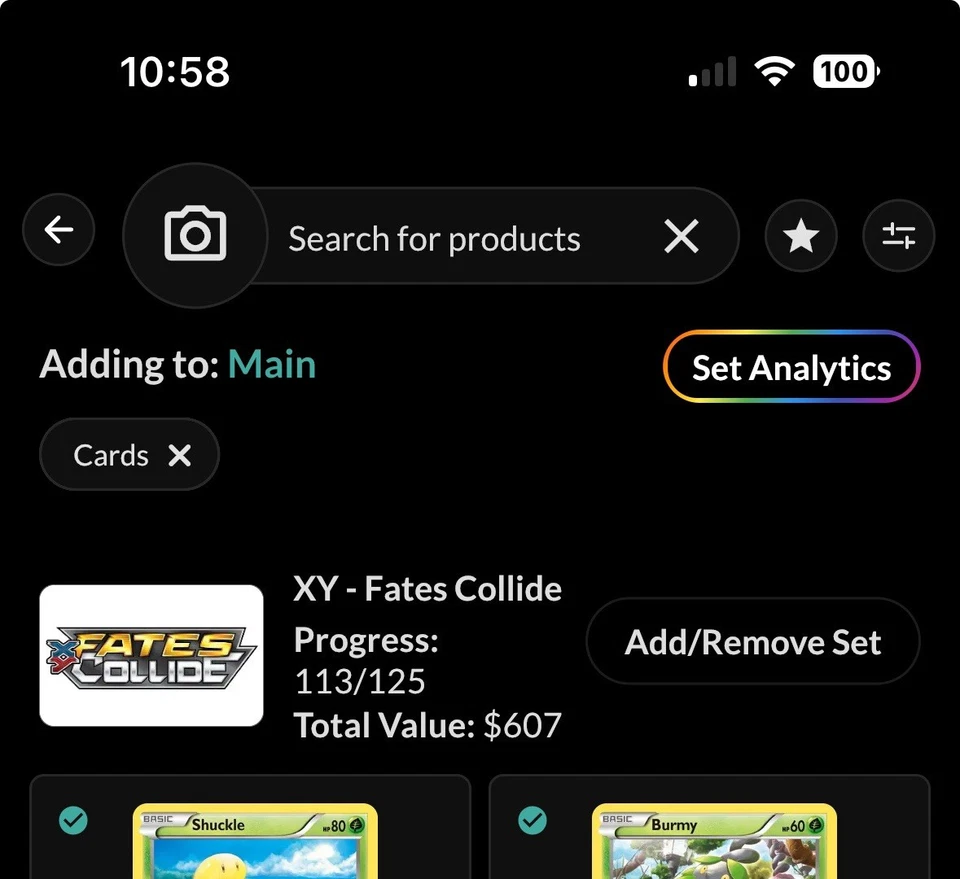Open the filter sliders options
This screenshot has width=960, height=879.
(x=898, y=237)
